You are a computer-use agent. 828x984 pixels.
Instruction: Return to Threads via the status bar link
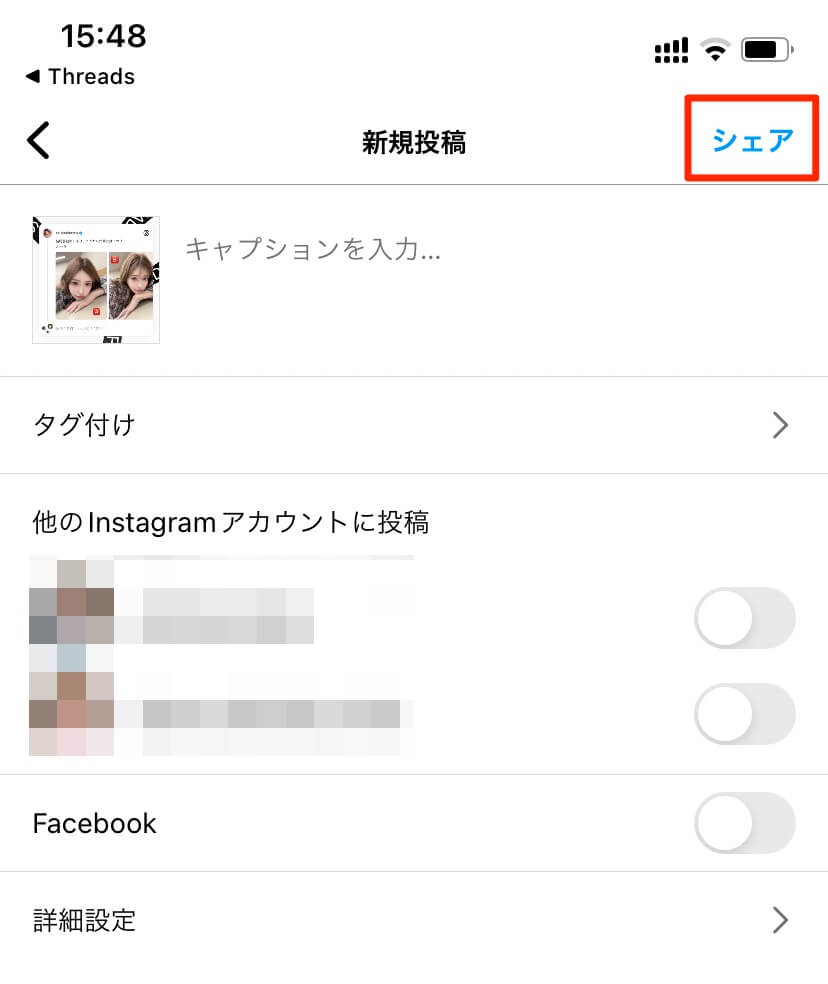80,77
